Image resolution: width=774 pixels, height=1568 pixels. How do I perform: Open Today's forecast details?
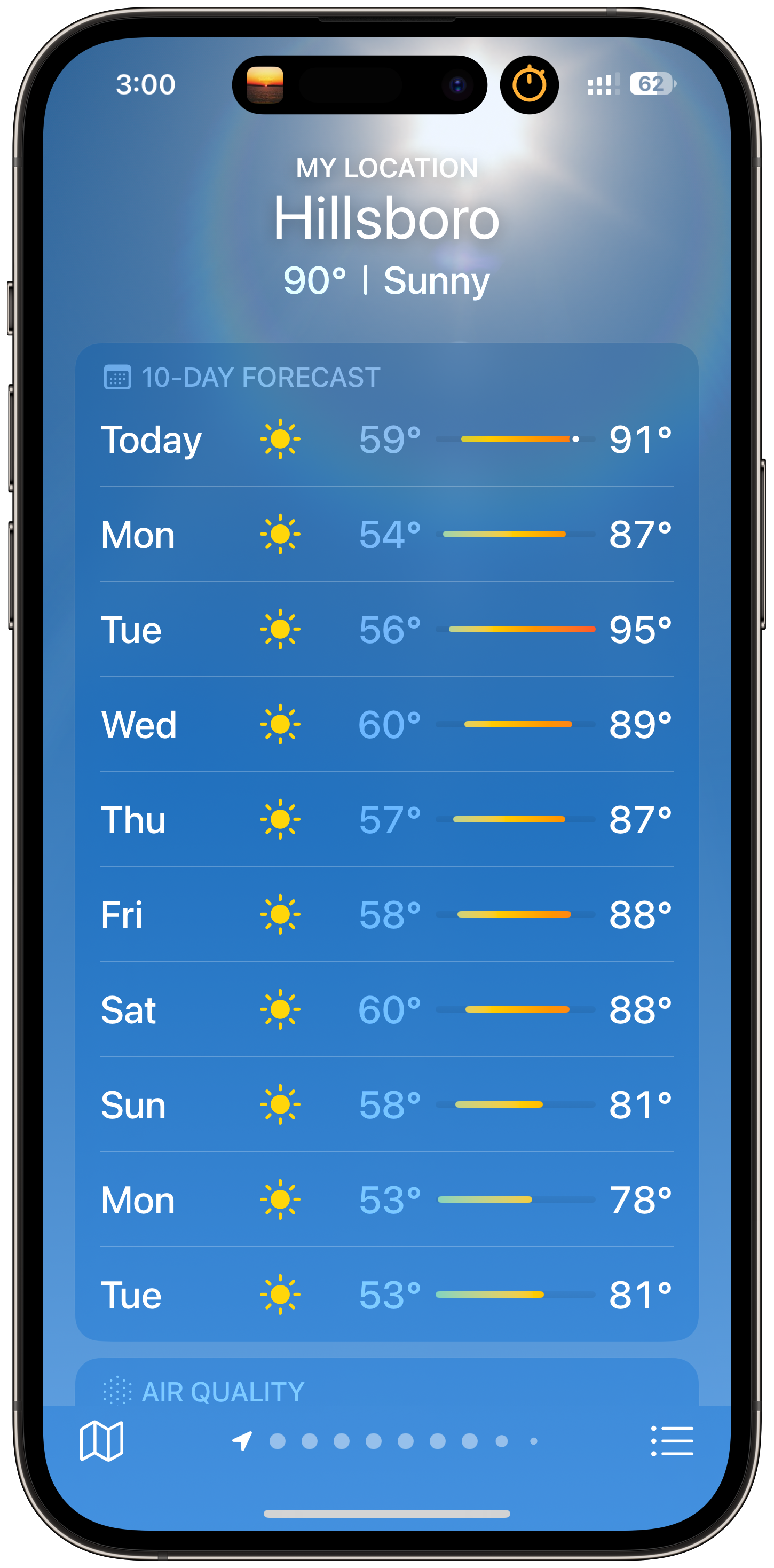pos(386,439)
